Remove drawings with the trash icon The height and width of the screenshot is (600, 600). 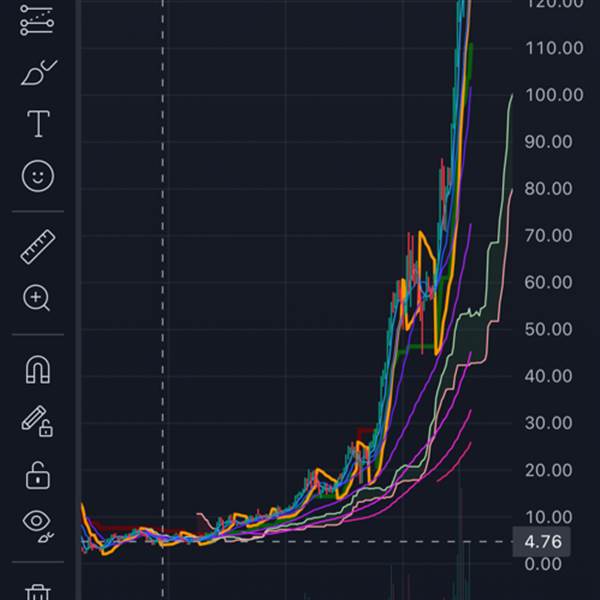coord(37,591)
